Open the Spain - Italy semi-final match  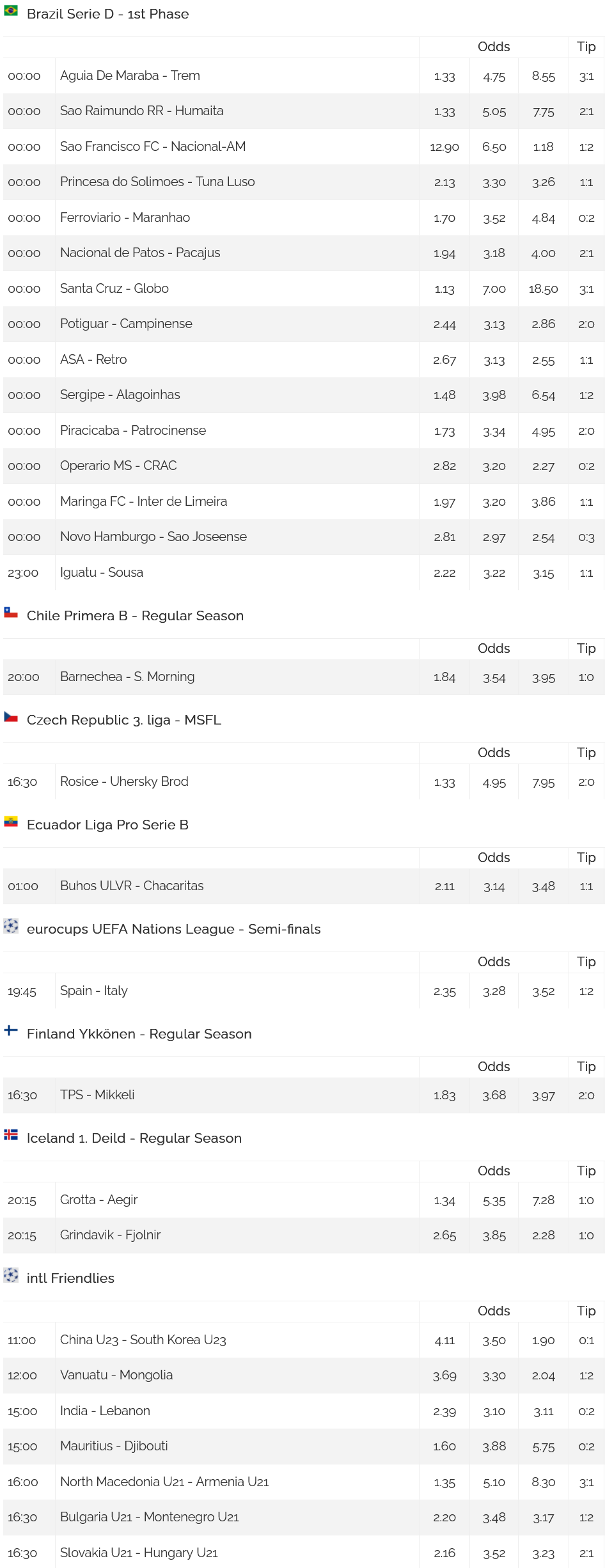[x=94, y=991]
